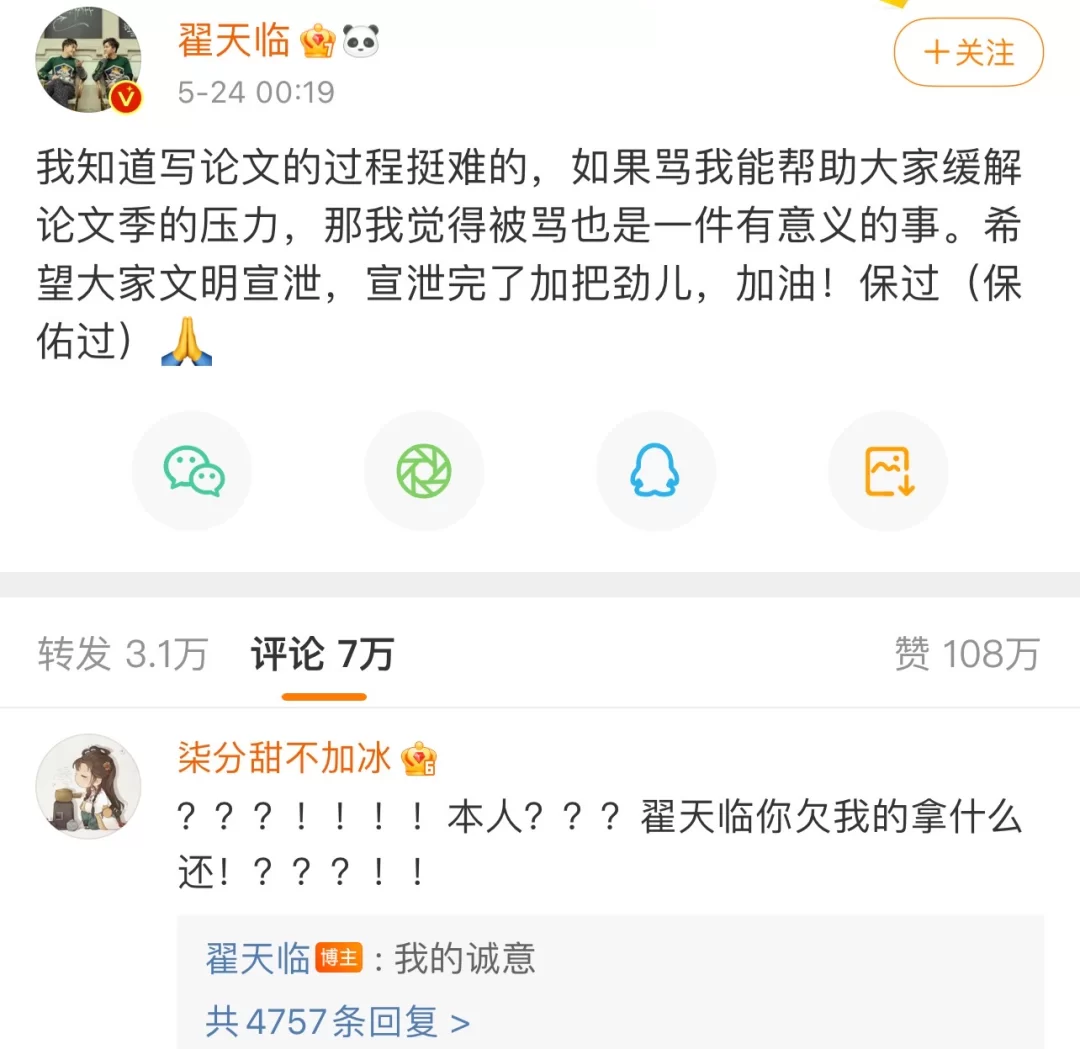Follow 翟天临 with the 关注 button
This screenshot has width=1080, height=1049.
pyautogui.click(x=968, y=52)
